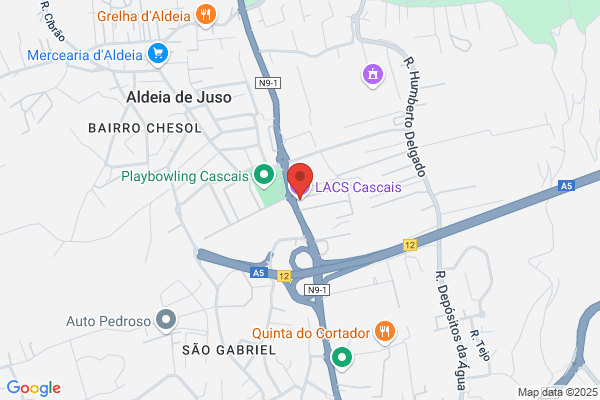
Task: Select the red pin at LACS Cascais
Action: click(x=300, y=180)
